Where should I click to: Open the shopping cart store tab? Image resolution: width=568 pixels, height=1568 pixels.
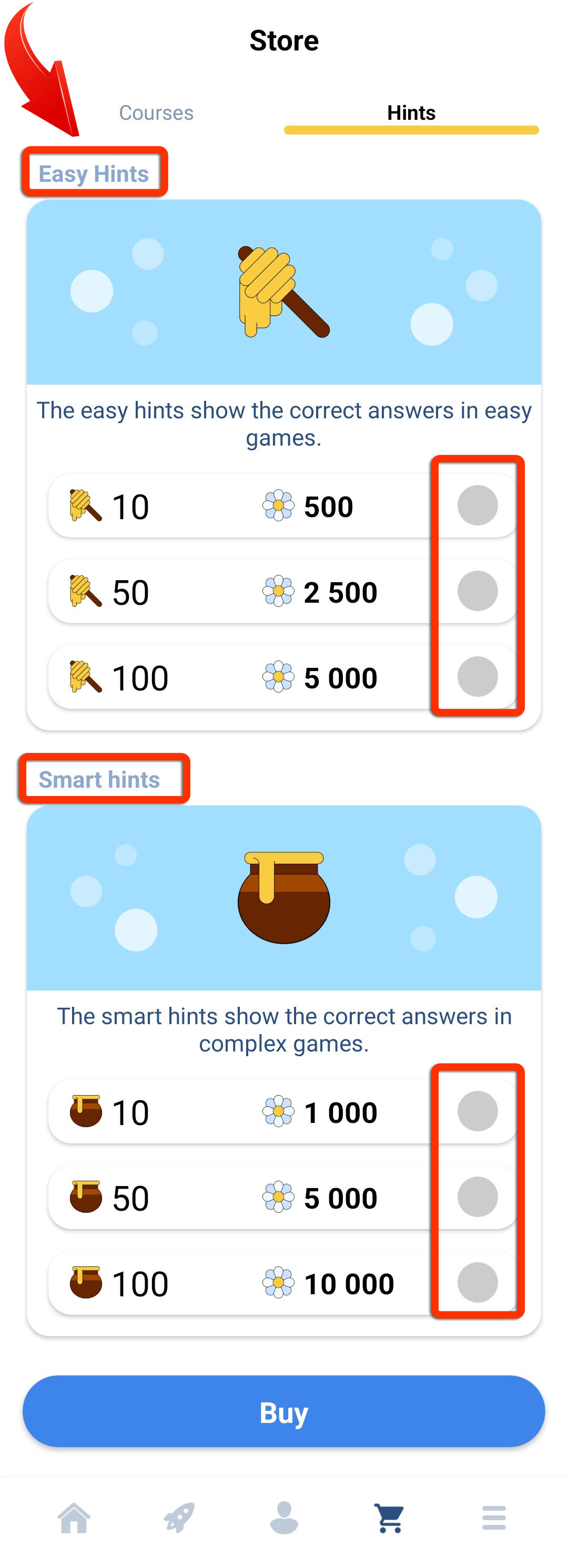[x=389, y=1518]
